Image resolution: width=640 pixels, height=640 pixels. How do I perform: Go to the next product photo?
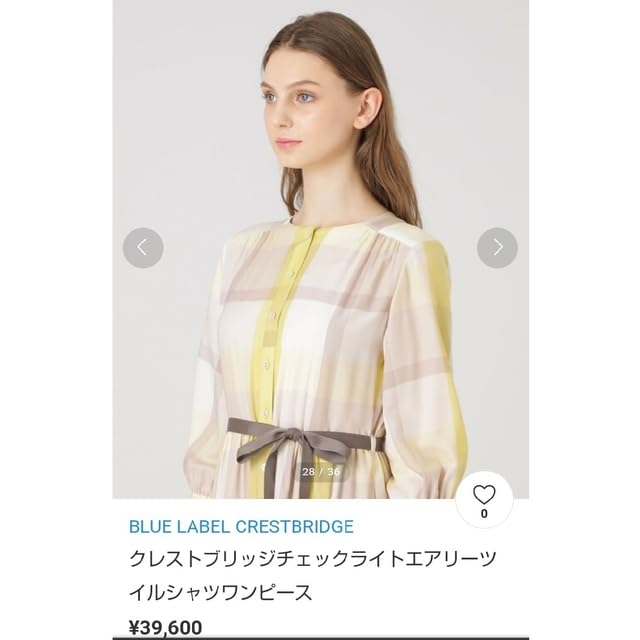tap(498, 248)
